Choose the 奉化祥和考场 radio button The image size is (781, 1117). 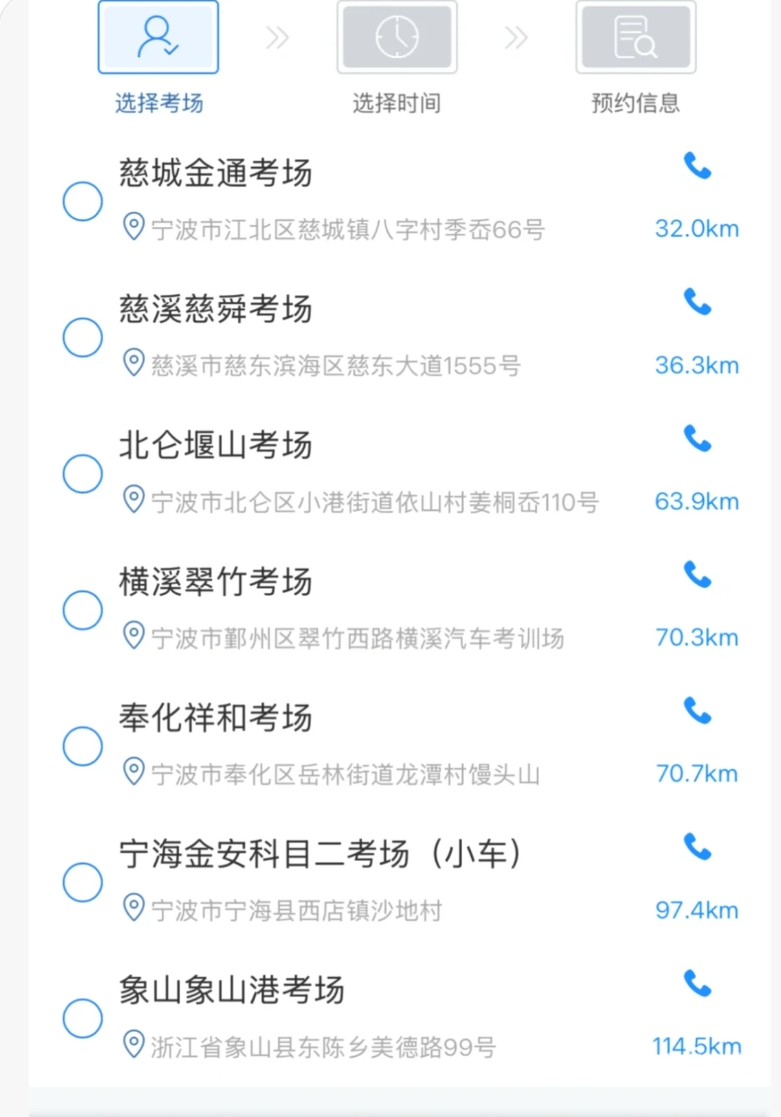(83, 746)
